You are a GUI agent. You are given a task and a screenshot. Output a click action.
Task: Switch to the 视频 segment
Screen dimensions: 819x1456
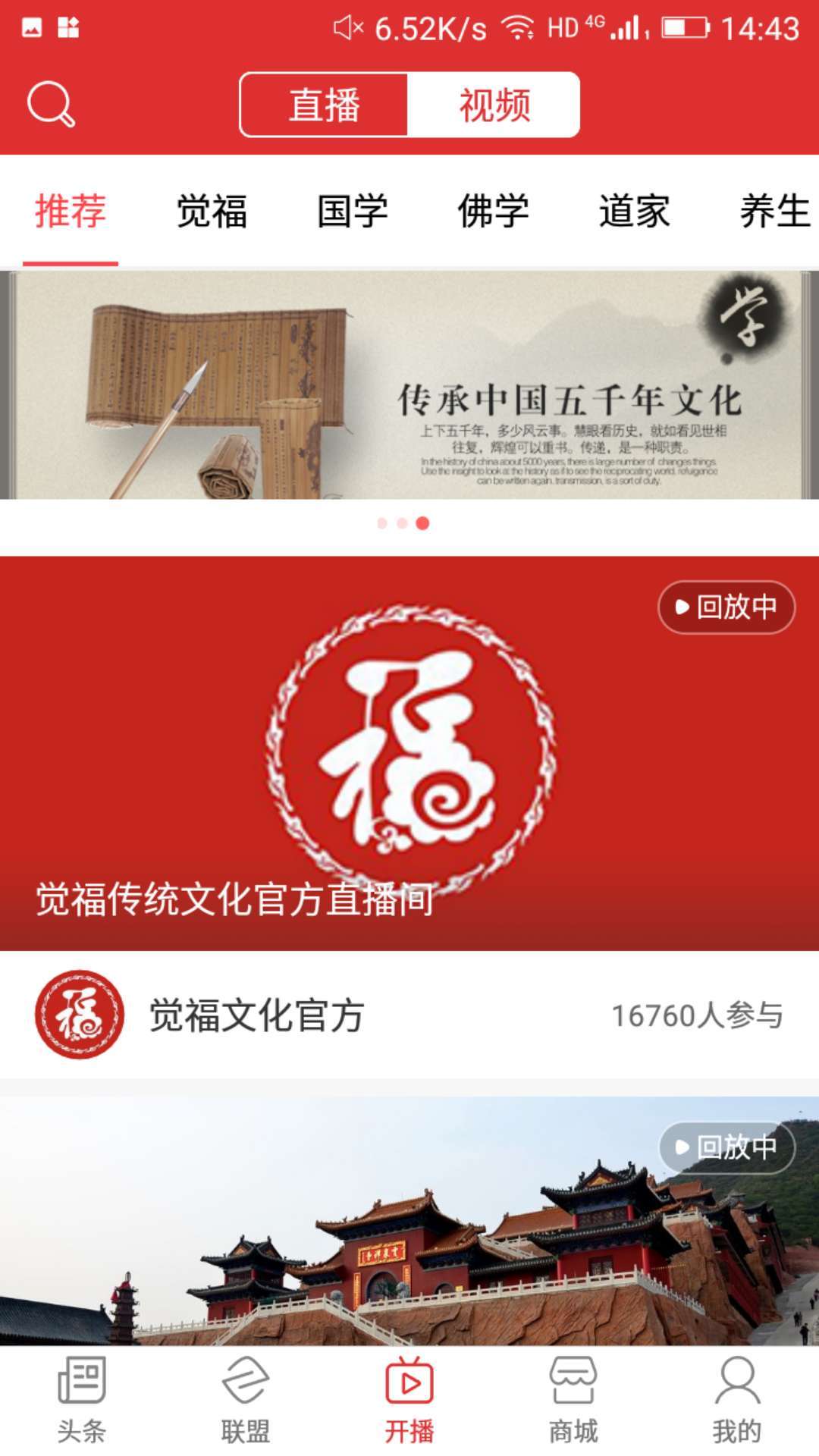tap(494, 105)
